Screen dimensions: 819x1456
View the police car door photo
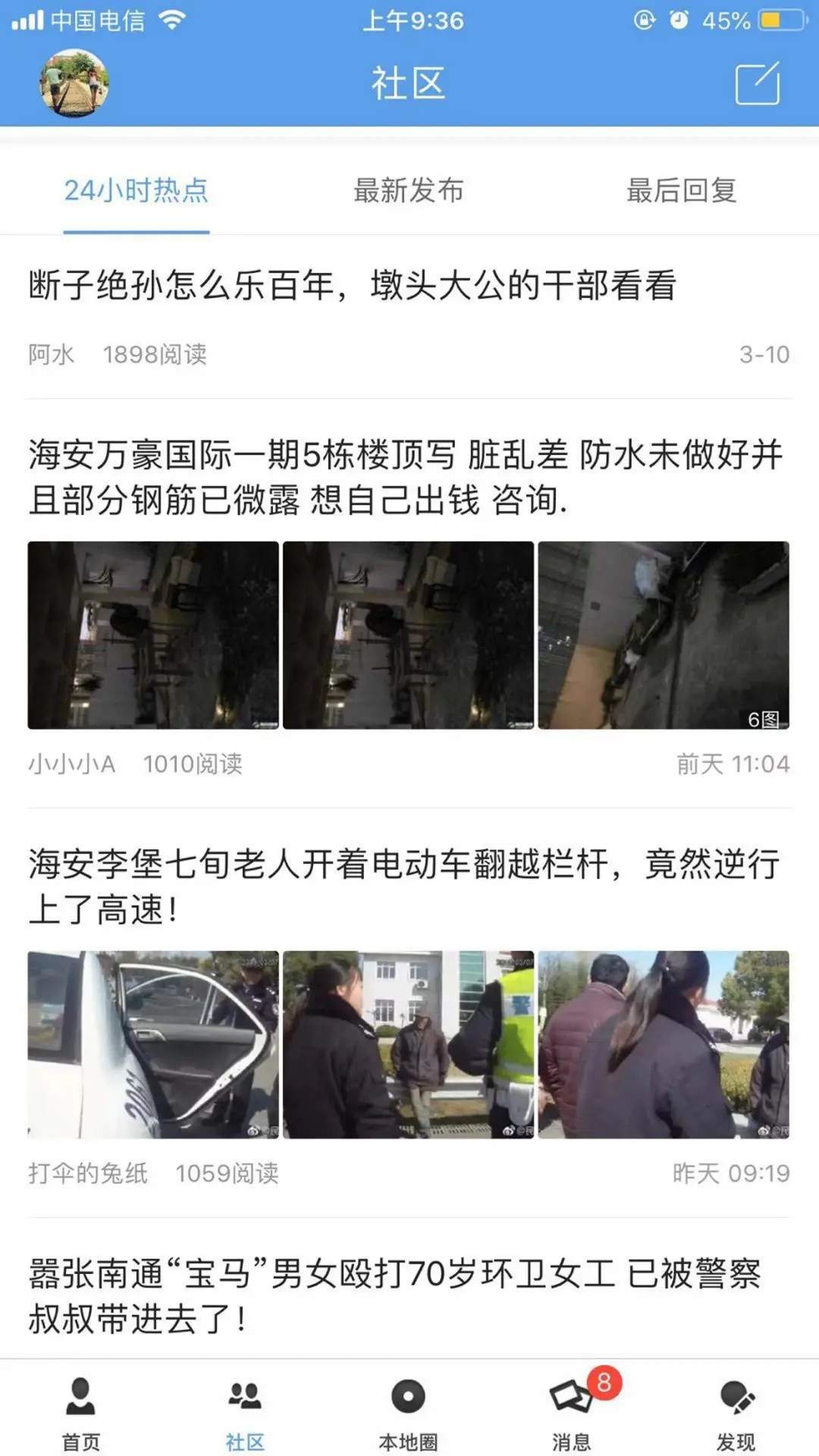pos(153,1044)
